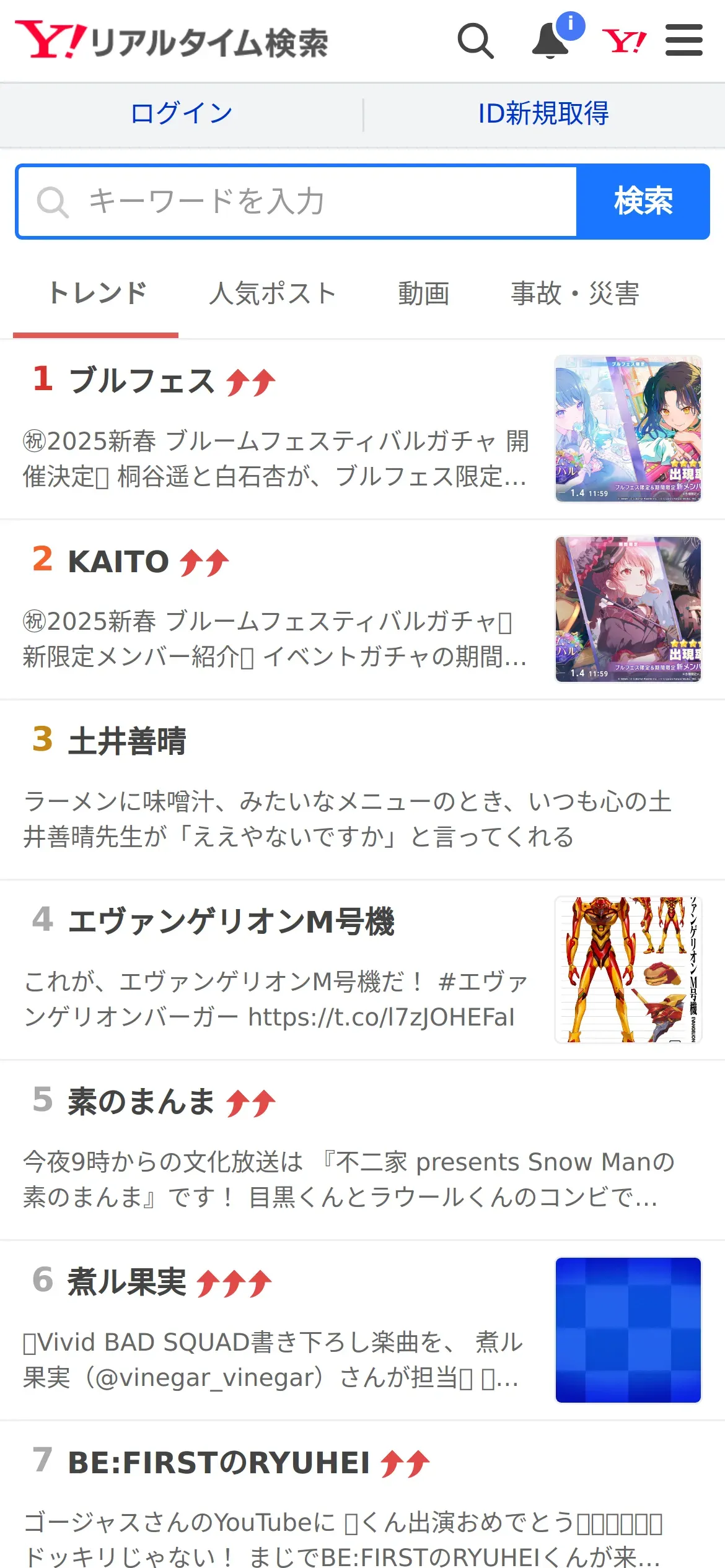Switch to the 動画 tab
The image size is (725, 1568).
[x=424, y=294]
